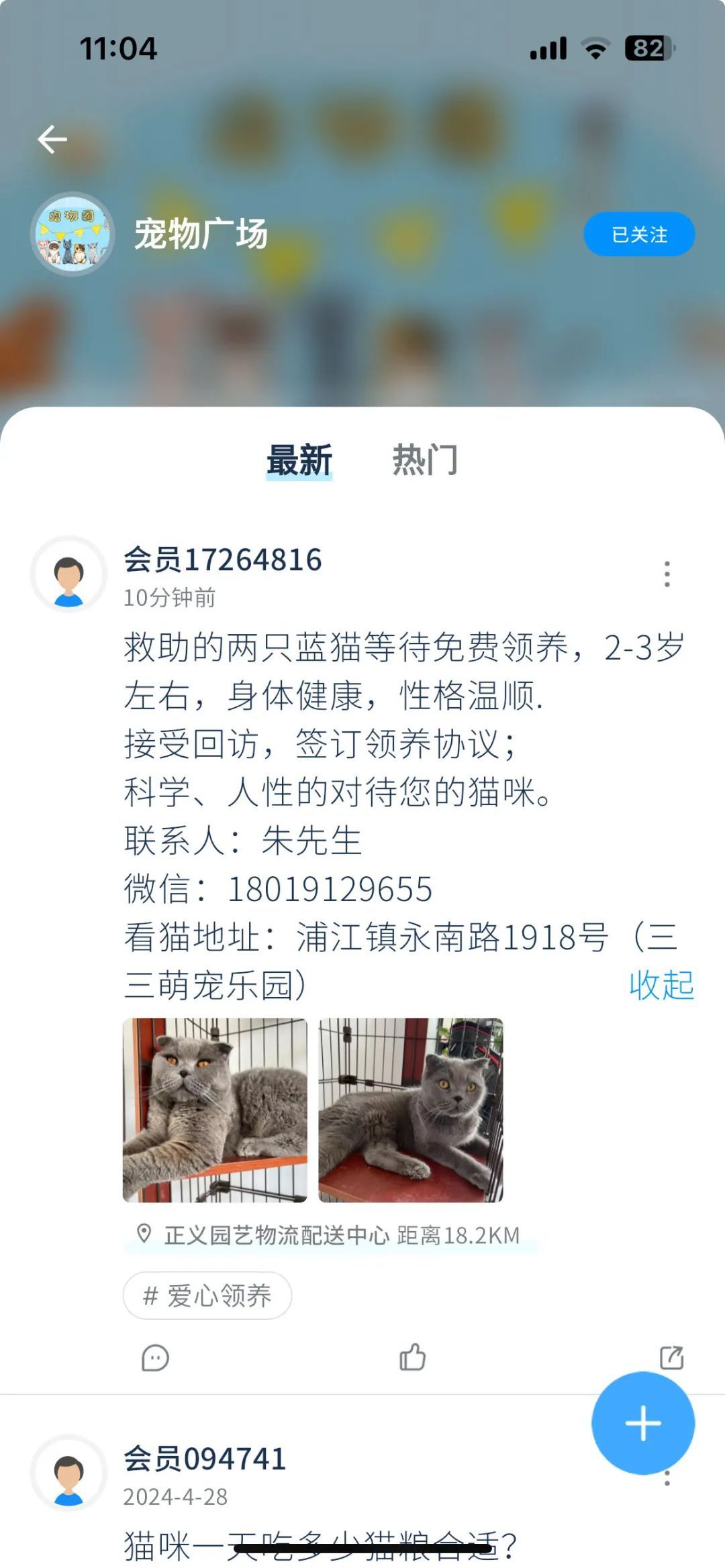
Task: Tap the 已关注 follow button
Action: click(x=638, y=234)
